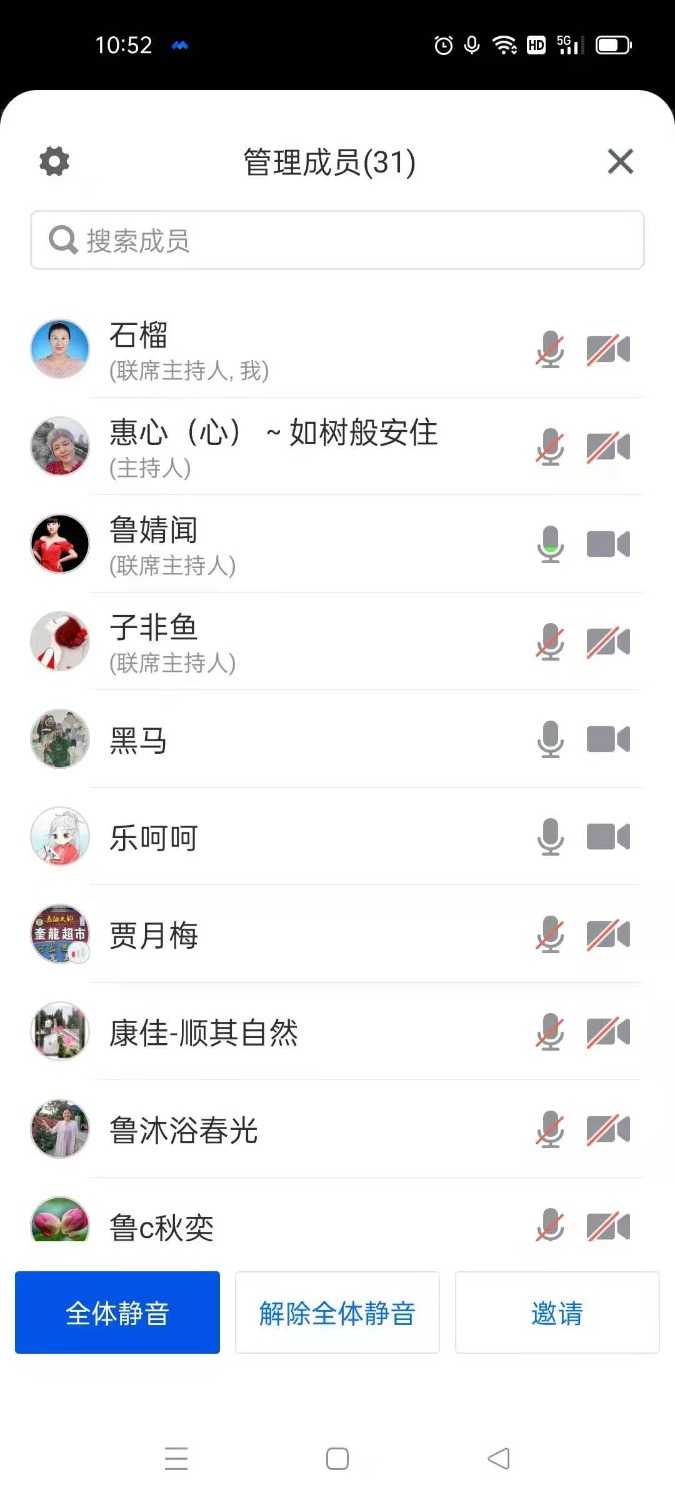Screen dimensions: 675x1500
Task: Turn off 鲁婧闻's camera
Action: (x=608, y=545)
